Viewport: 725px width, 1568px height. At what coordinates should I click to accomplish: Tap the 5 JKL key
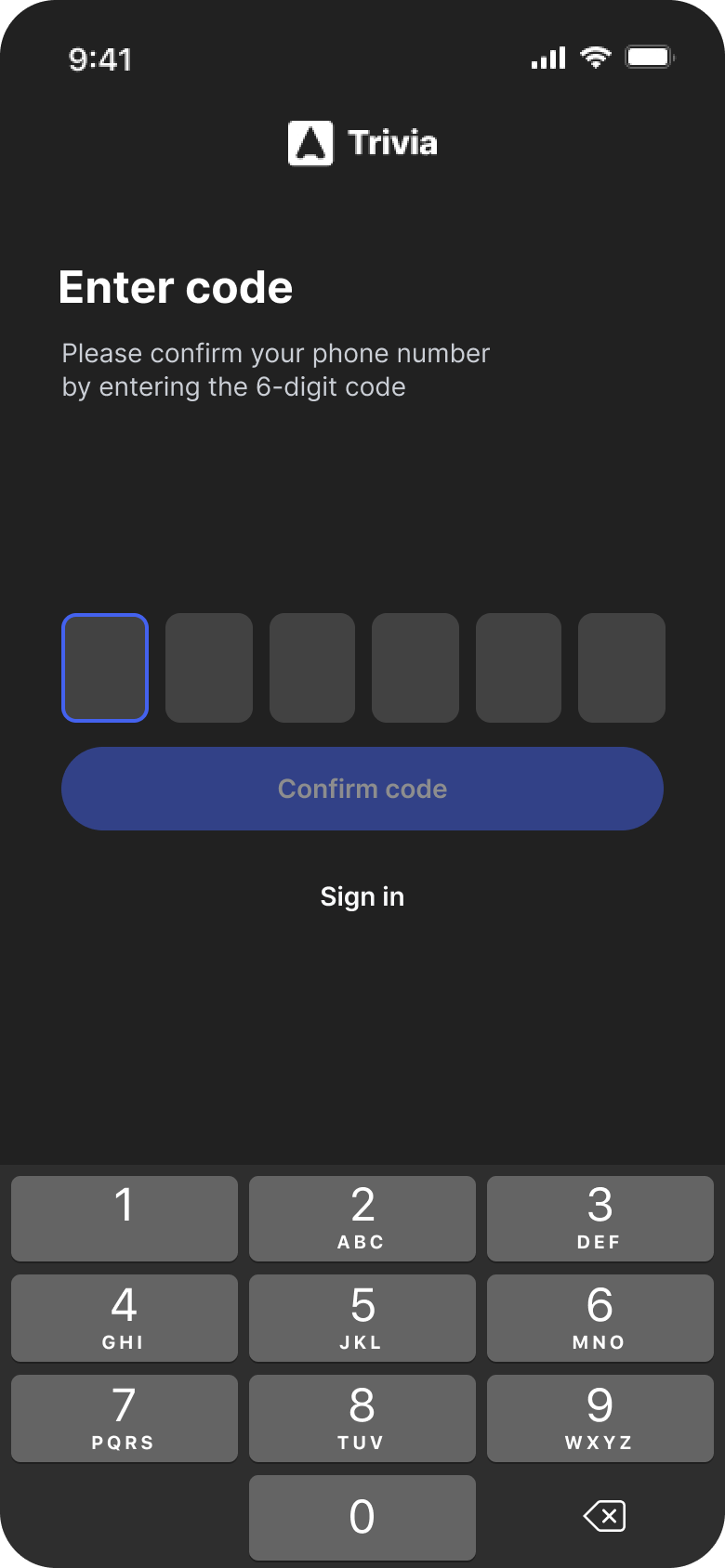[362, 1318]
